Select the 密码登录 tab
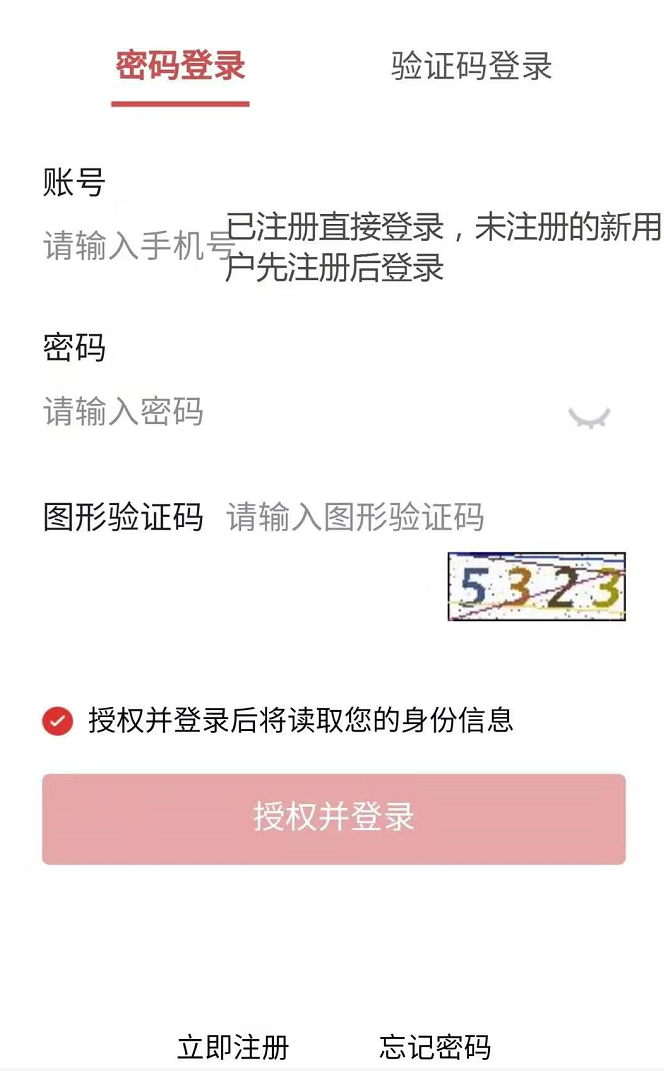 click(180, 66)
